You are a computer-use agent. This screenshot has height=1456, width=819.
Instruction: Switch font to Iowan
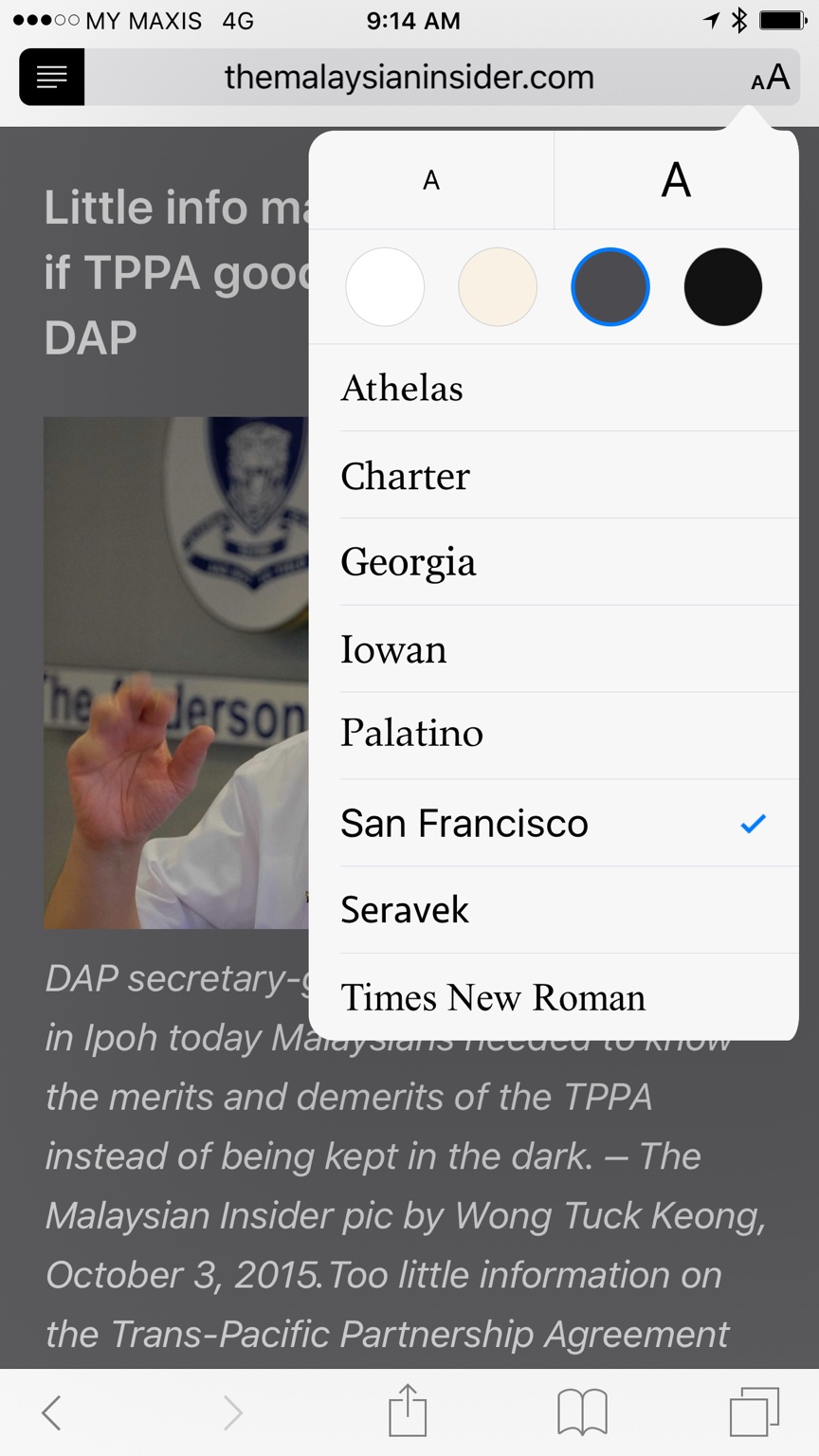554,649
